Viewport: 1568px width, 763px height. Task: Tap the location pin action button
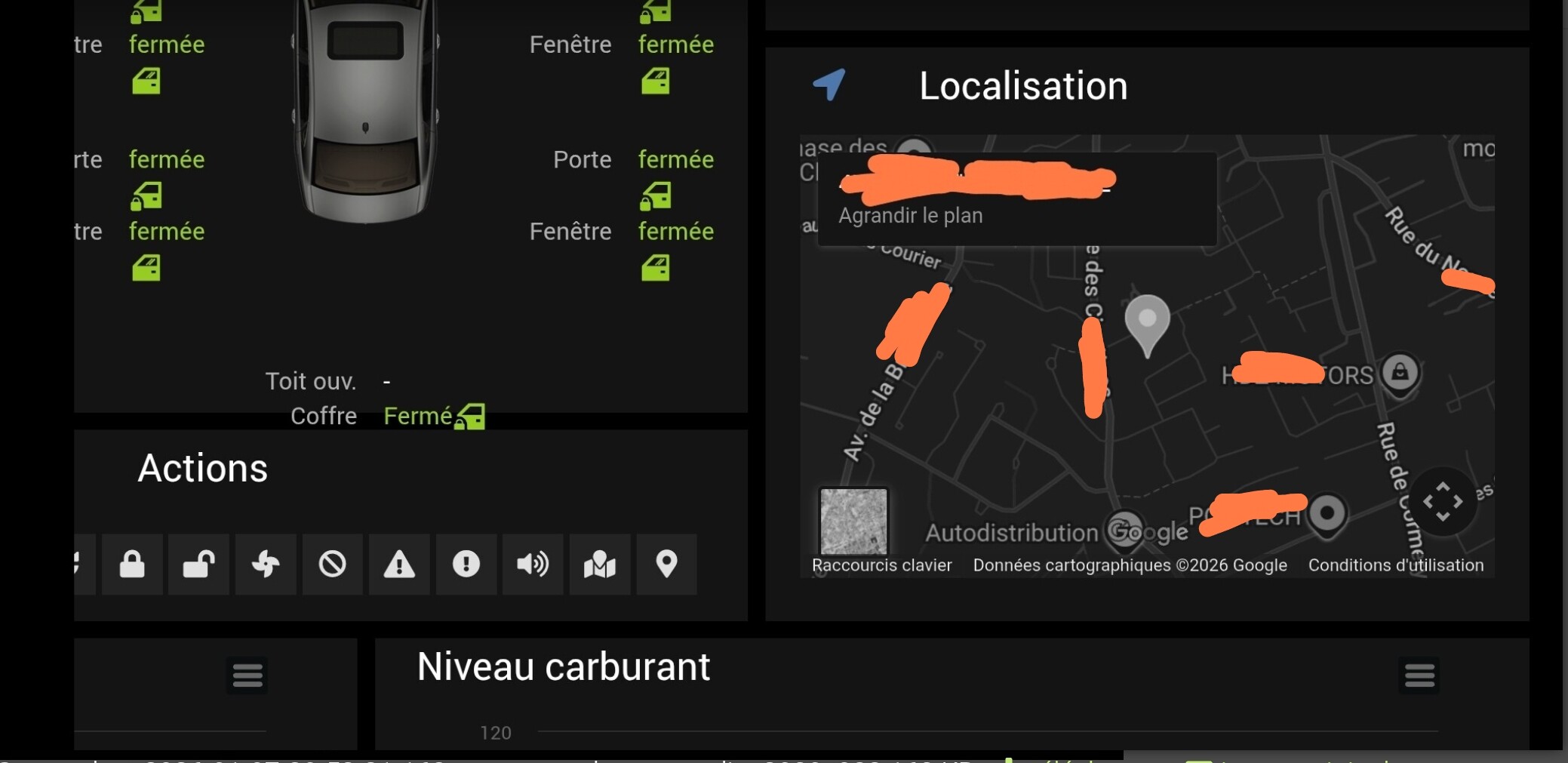click(x=666, y=565)
